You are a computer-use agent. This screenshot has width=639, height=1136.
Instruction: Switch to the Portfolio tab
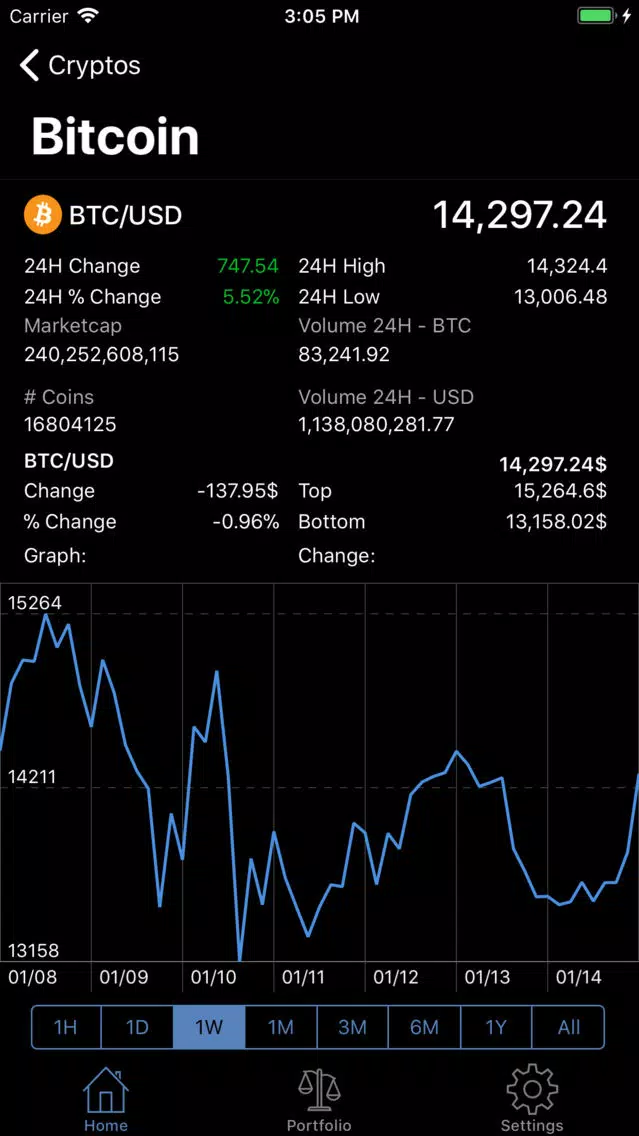coord(319,1099)
